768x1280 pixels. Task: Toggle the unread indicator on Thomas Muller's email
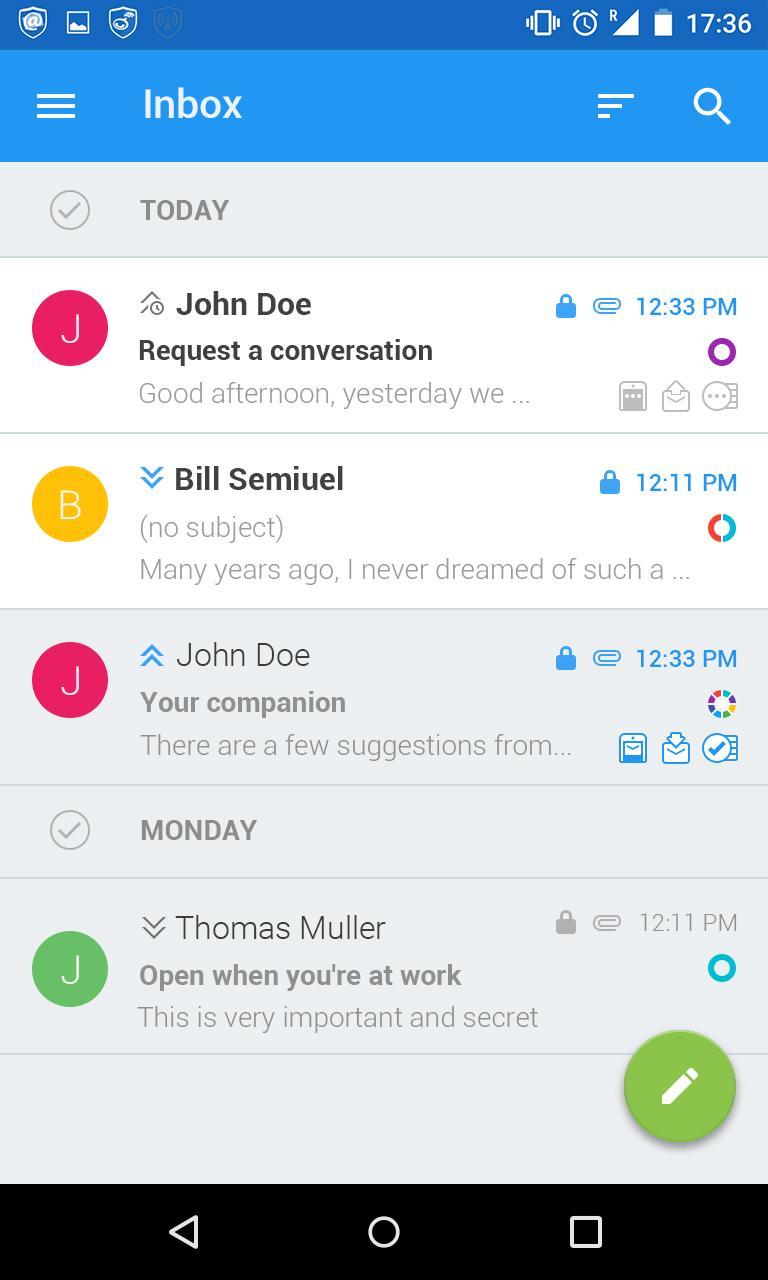(x=722, y=967)
